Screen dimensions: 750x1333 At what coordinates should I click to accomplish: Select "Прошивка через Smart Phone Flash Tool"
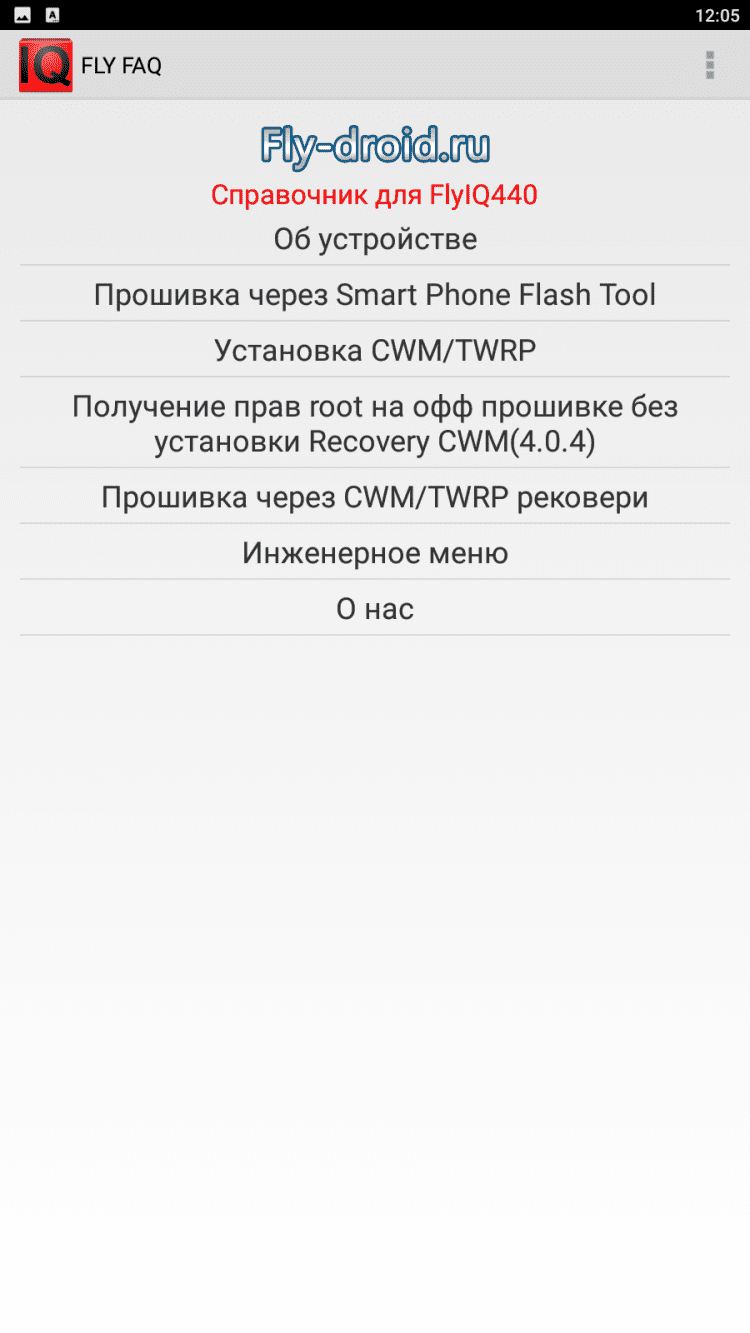point(375,295)
